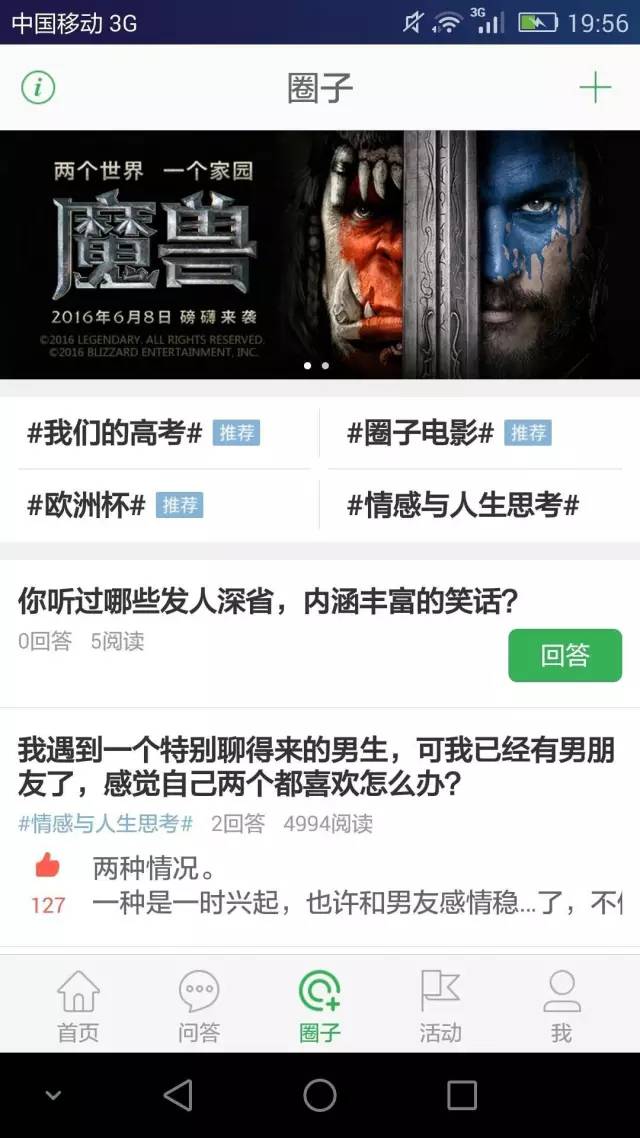Viewport: 640px width, 1138px height.
Task: Open the #我们的高考# topic
Action: click(x=115, y=434)
